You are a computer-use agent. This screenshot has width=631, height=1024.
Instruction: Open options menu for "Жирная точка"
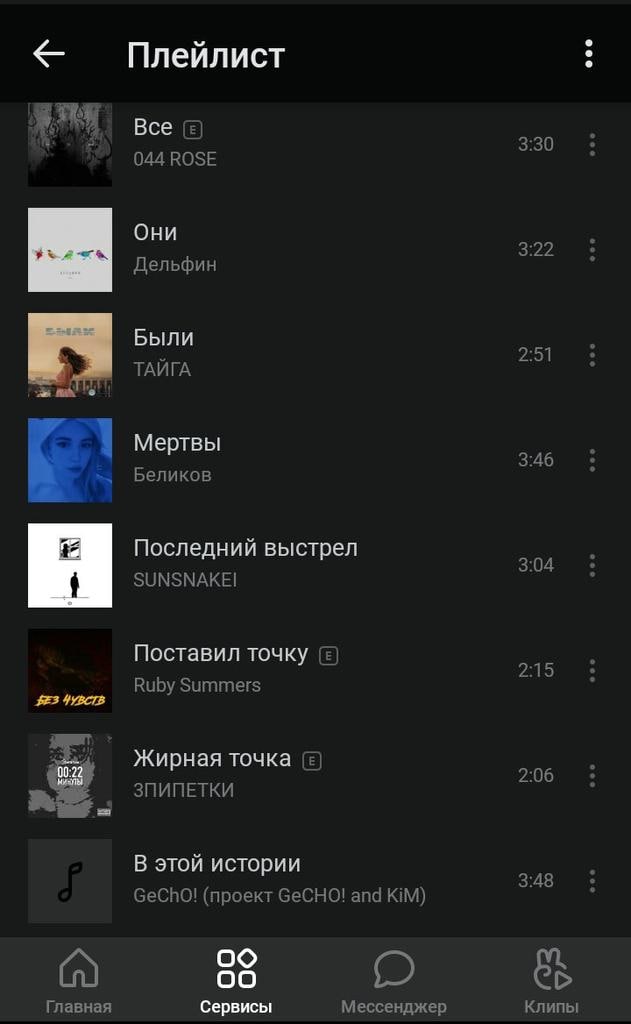(592, 775)
